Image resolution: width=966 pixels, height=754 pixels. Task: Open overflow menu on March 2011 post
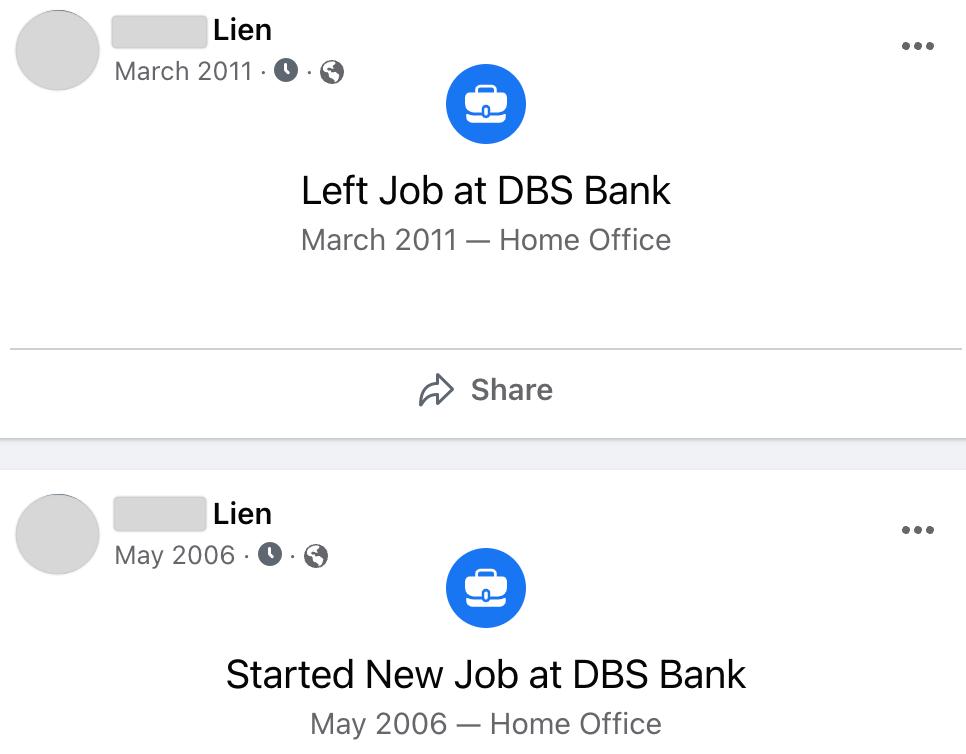pos(917,46)
